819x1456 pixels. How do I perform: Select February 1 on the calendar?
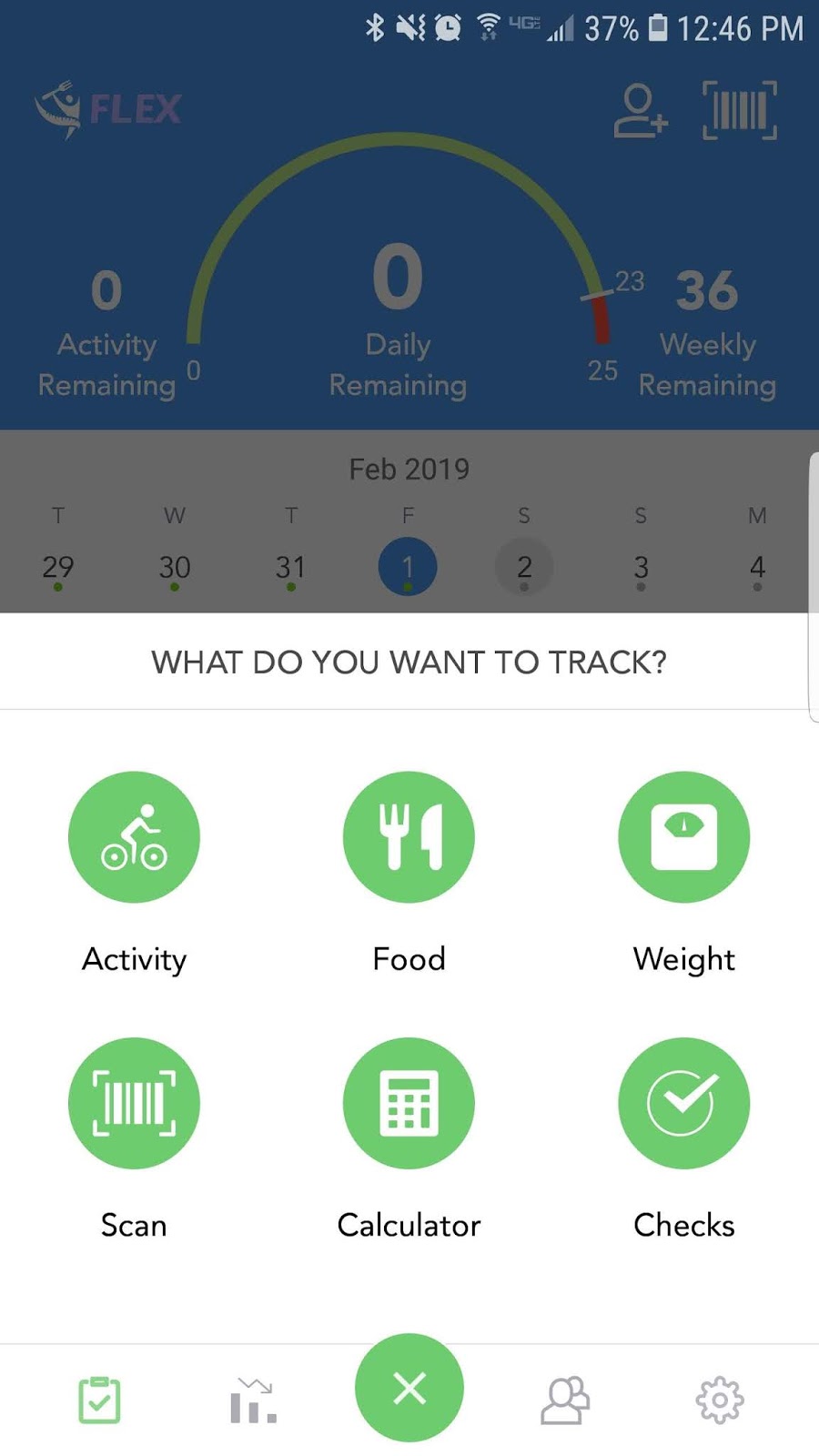(409, 566)
